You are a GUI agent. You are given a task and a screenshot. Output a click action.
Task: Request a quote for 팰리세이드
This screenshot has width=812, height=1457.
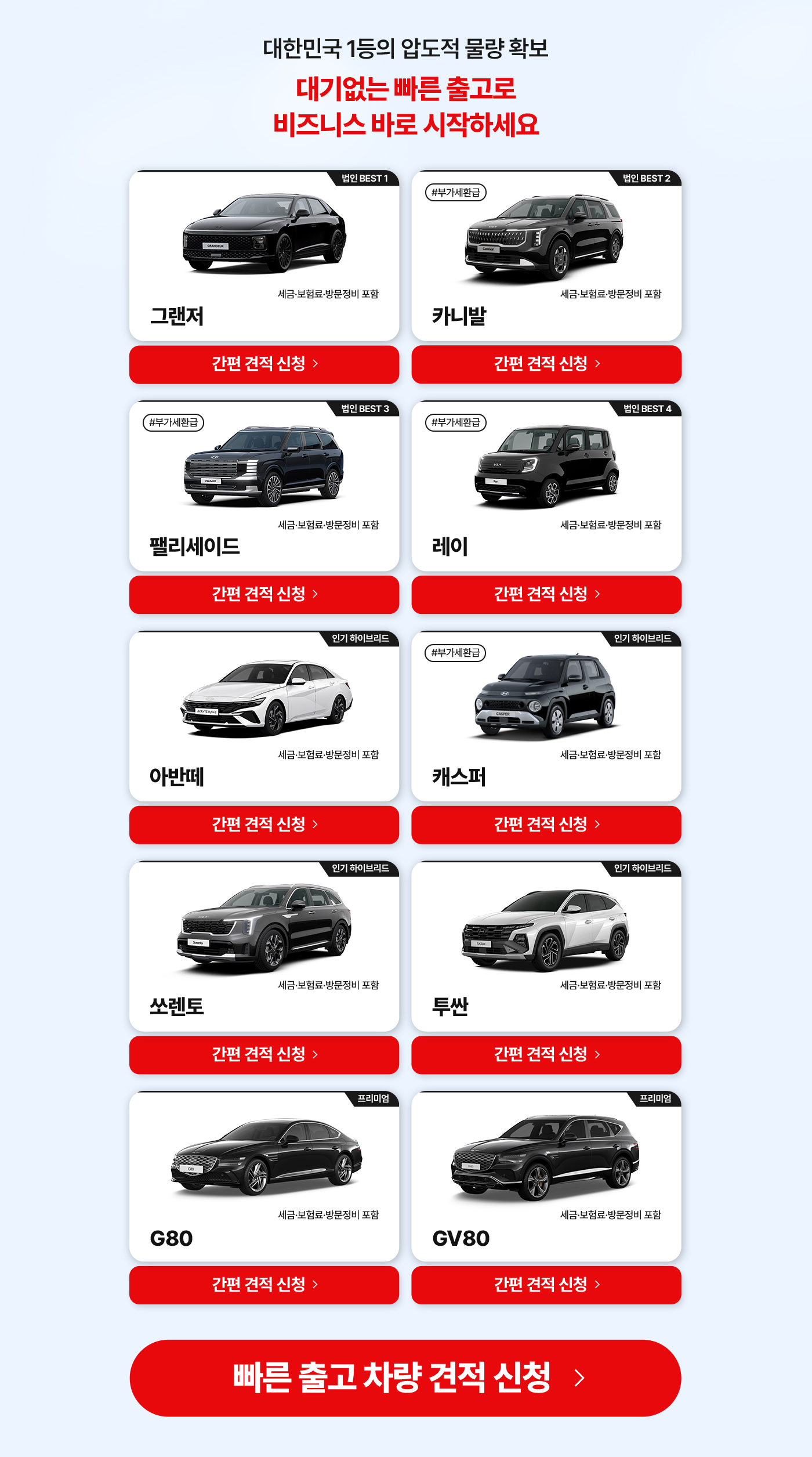click(264, 594)
